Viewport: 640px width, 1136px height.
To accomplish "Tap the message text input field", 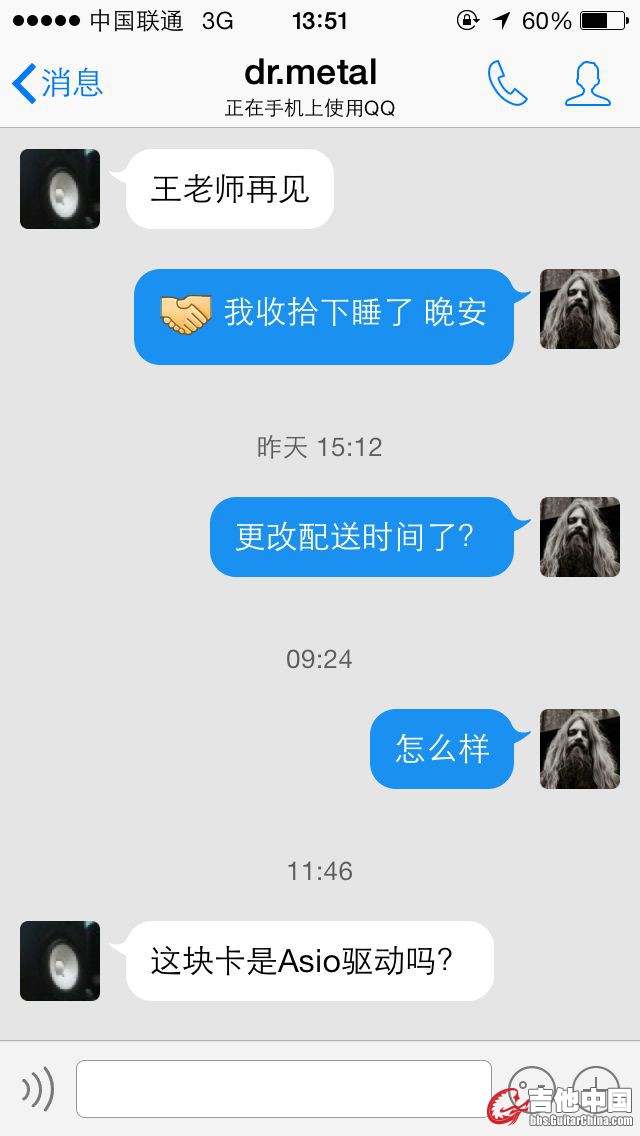I will pos(283,1089).
